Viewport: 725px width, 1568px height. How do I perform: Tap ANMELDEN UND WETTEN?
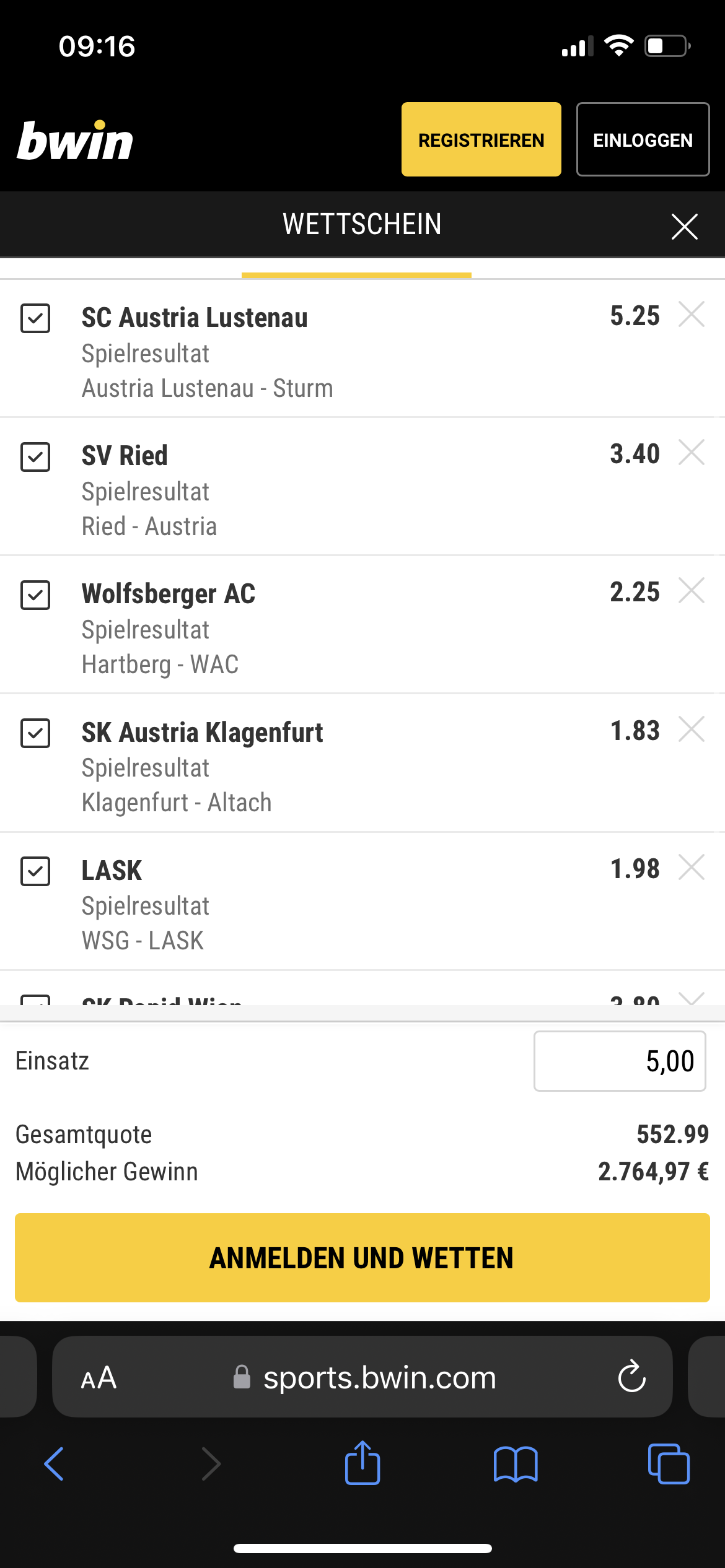362,1258
